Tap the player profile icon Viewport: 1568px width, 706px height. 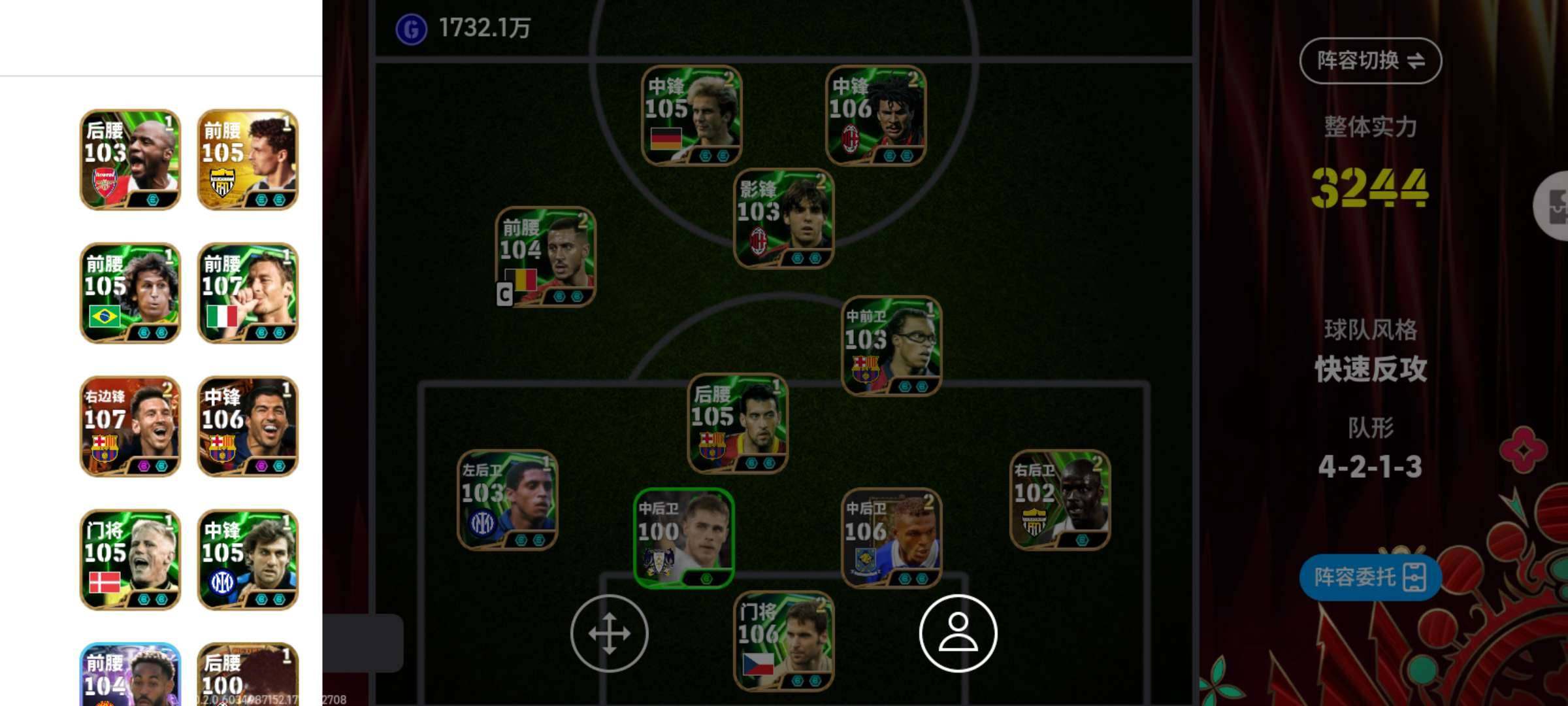click(x=958, y=633)
